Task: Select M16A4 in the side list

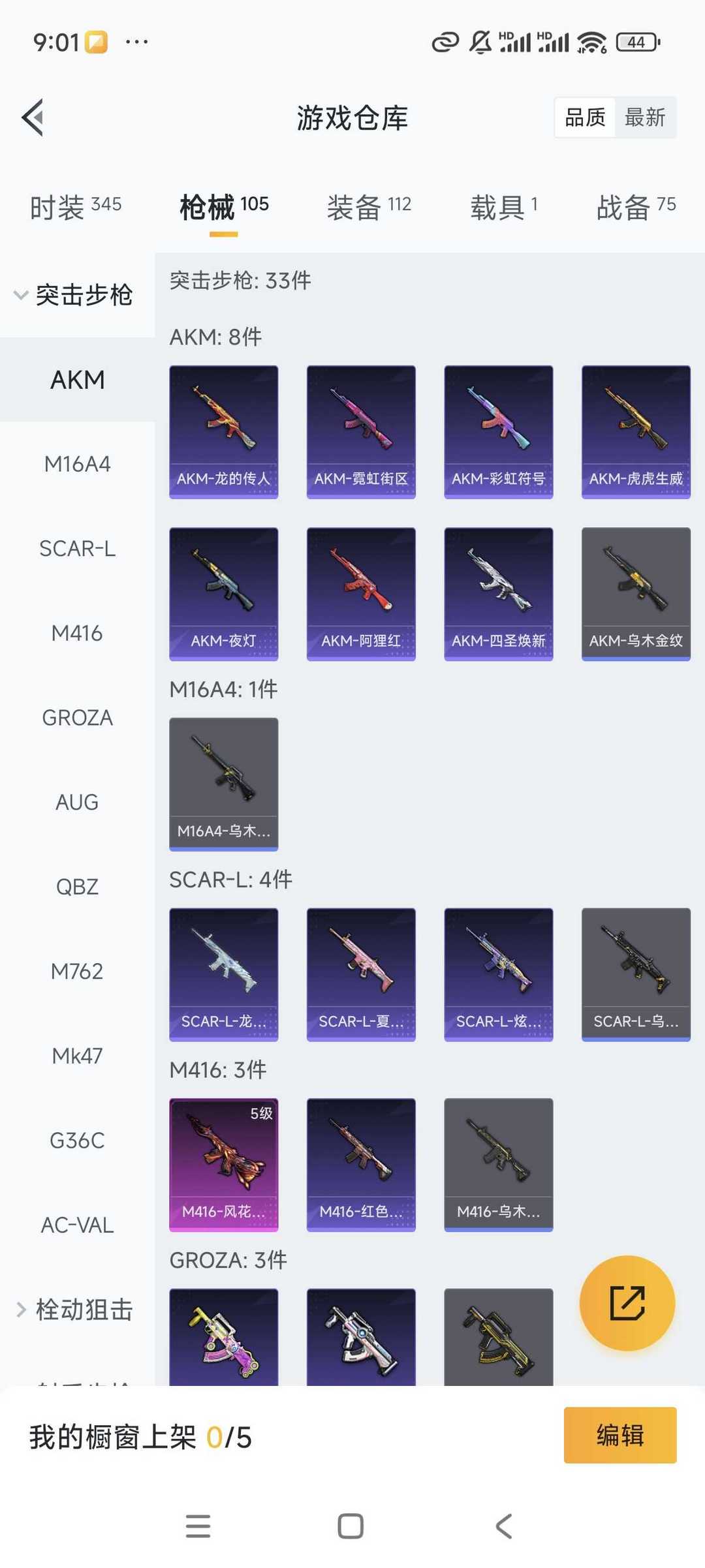Action: [77, 464]
